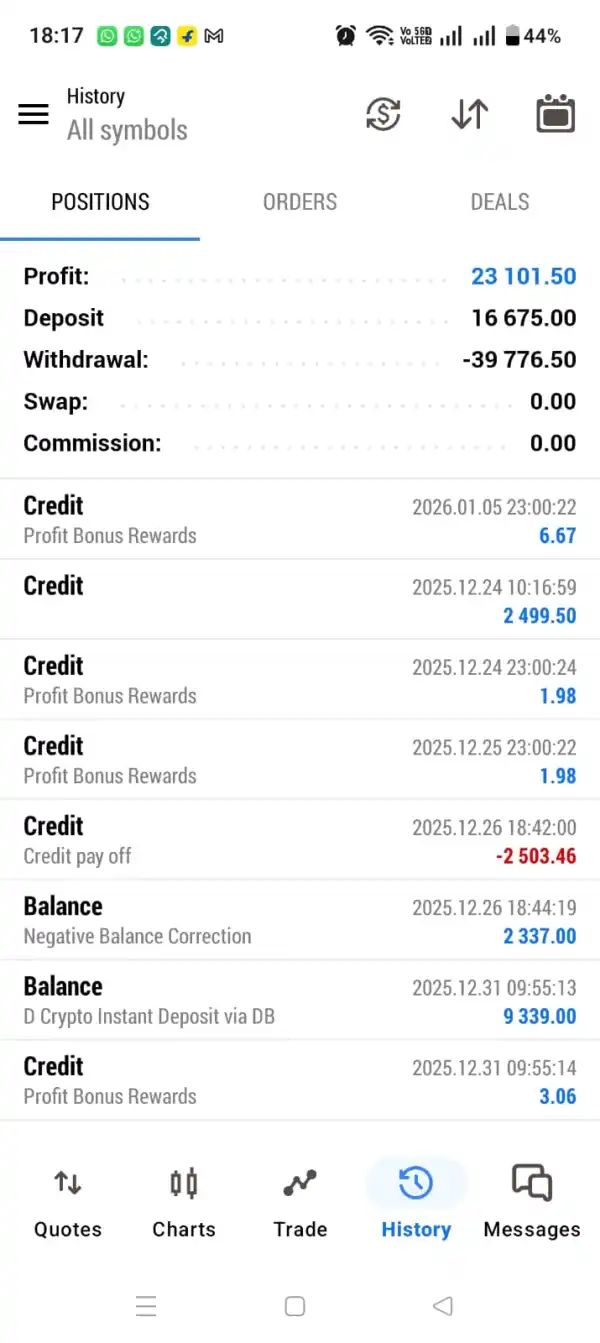Image resolution: width=600 pixels, height=1343 pixels.
Task: Open the symbol filter icon
Action: point(382,114)
